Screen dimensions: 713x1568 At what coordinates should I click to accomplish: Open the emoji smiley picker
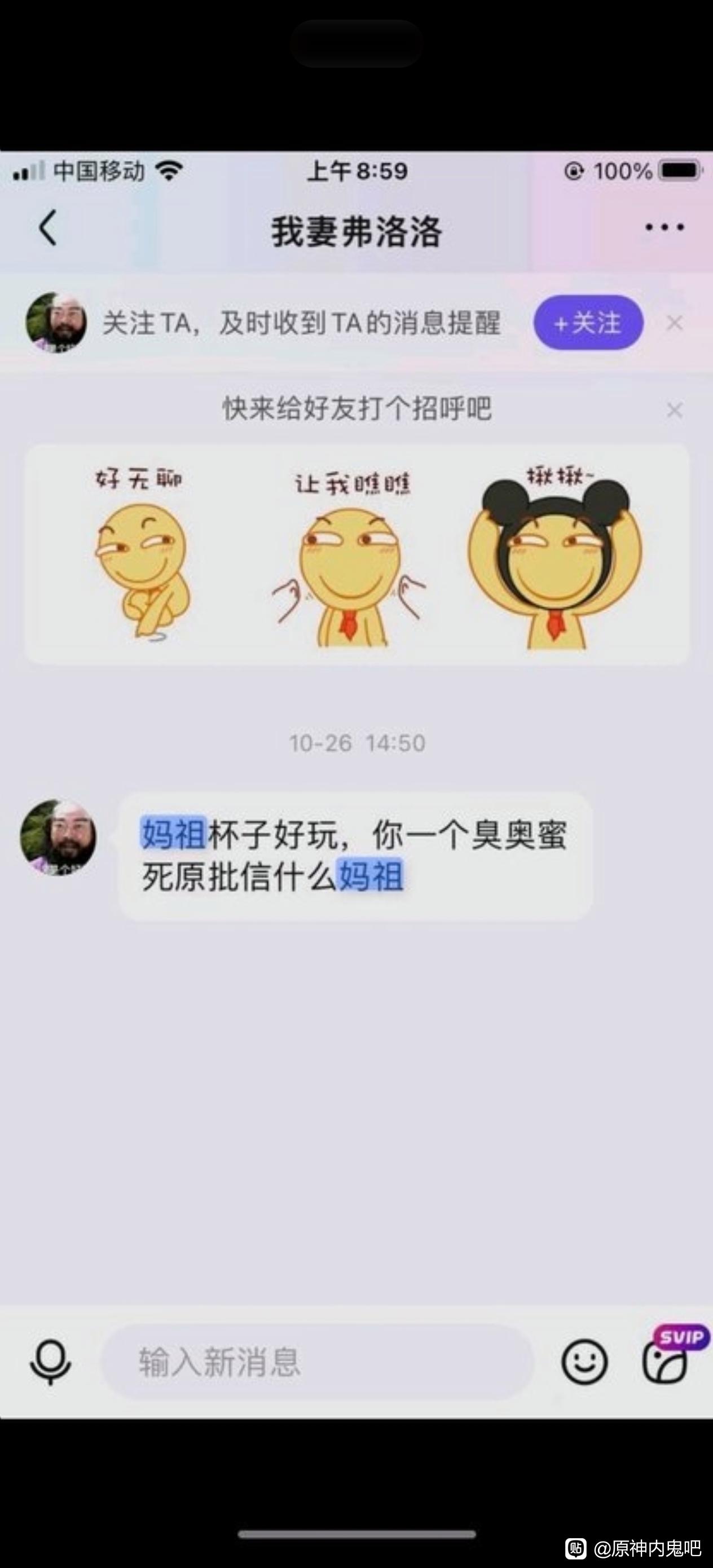pyautogui.click(x=584, y=1362)
